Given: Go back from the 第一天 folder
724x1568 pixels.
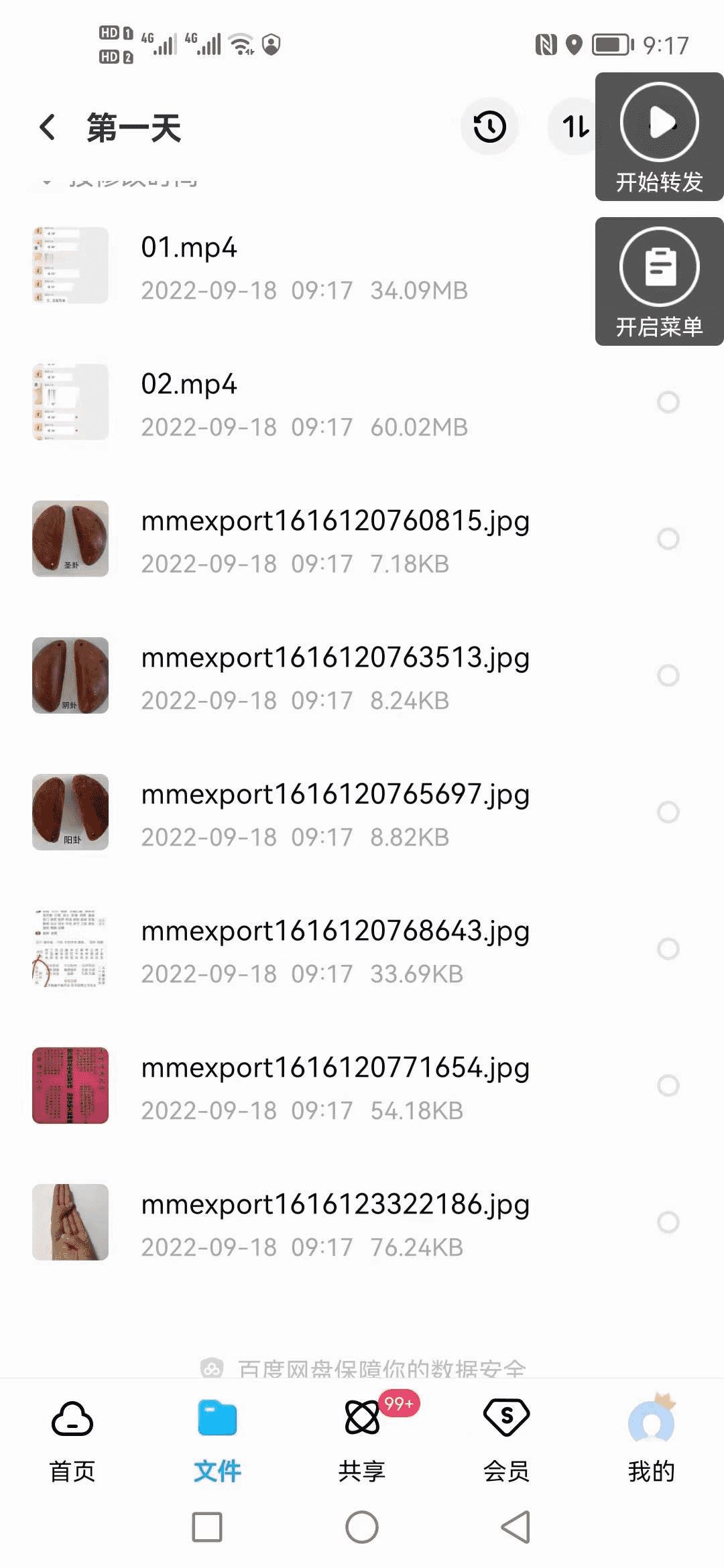Looking at the screenshot, I should 47,127.
